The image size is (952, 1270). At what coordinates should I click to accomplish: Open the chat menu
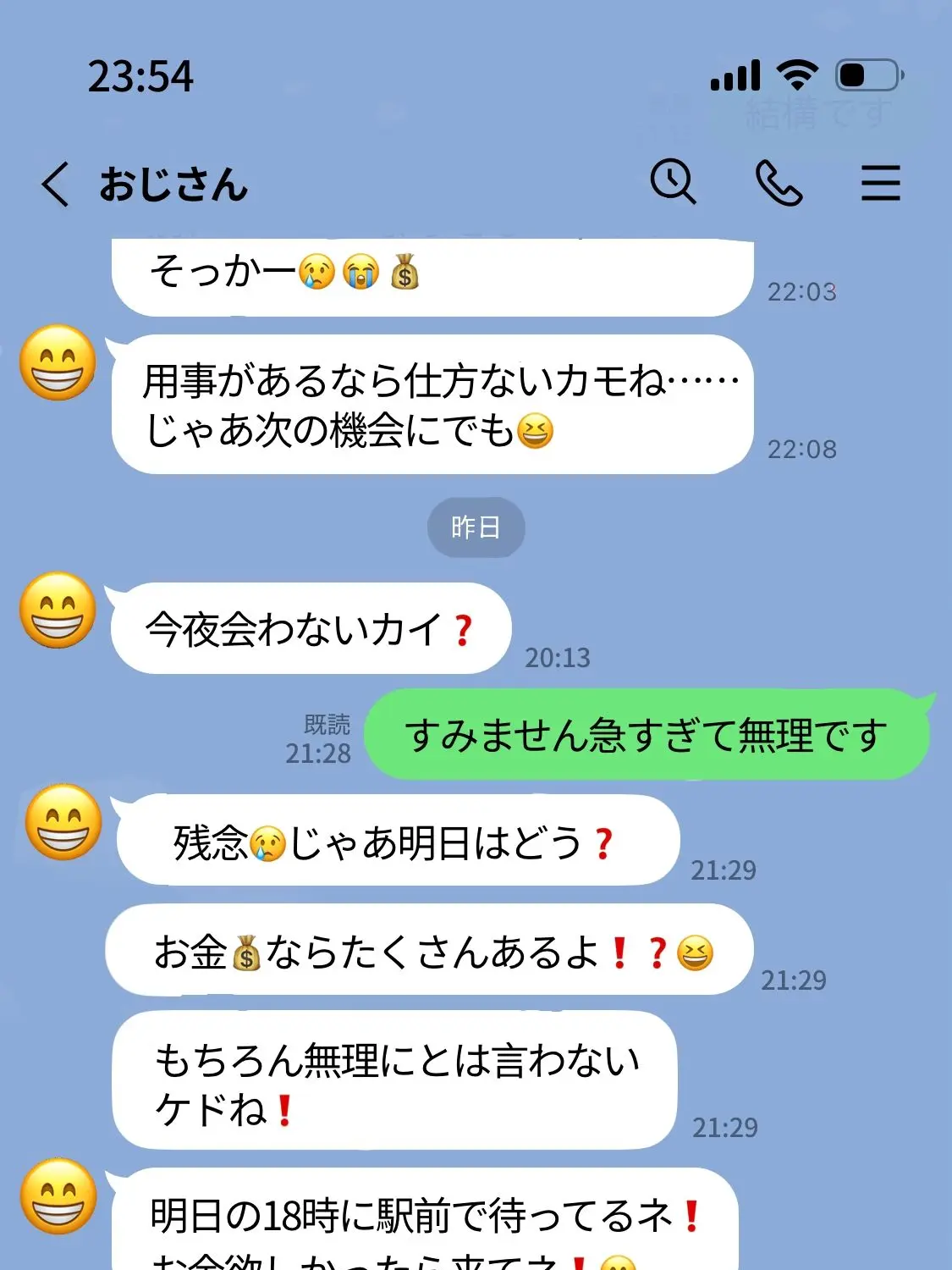point(880,183)
